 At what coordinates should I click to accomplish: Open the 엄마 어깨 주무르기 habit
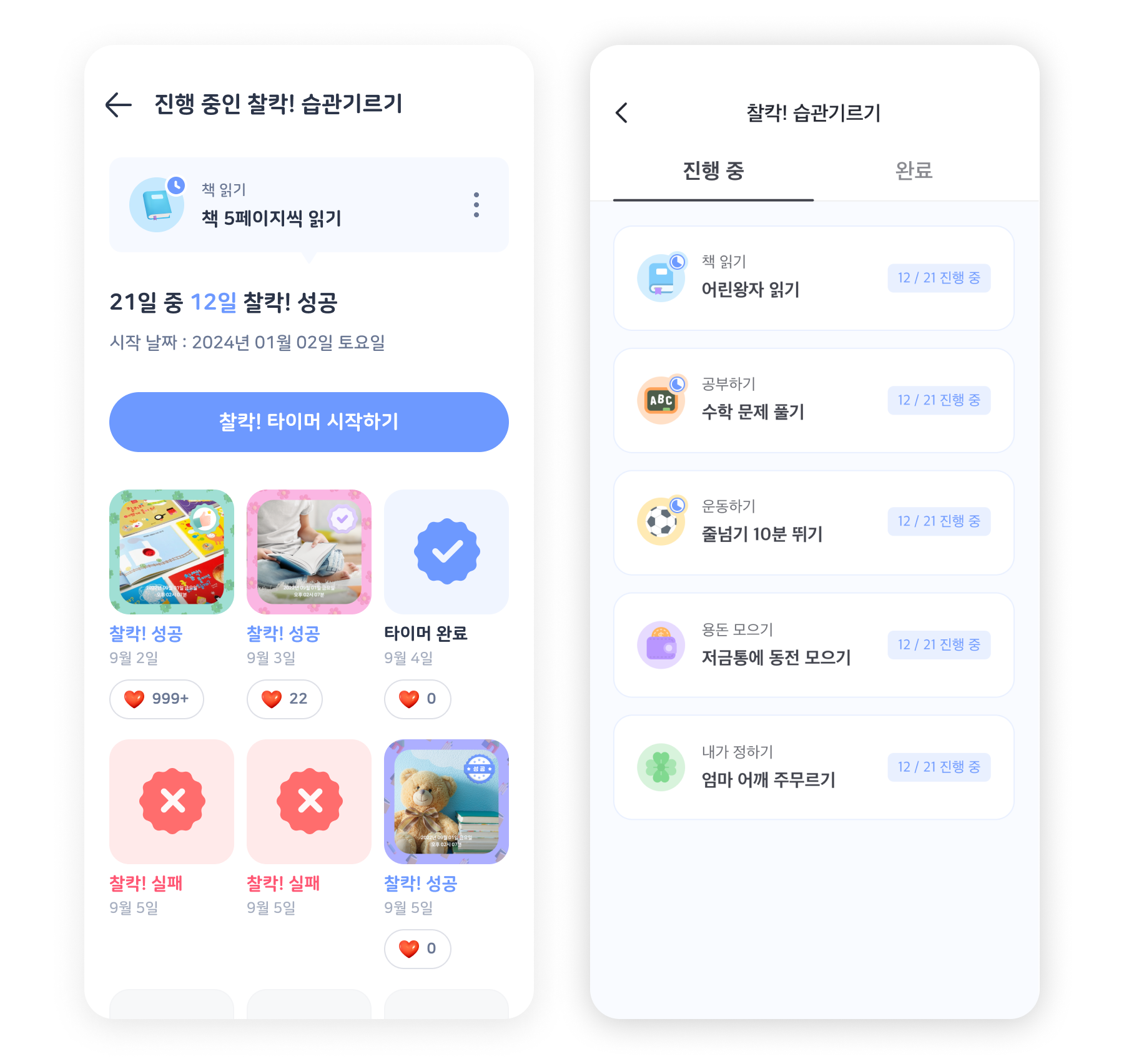[x=814, y=767]
